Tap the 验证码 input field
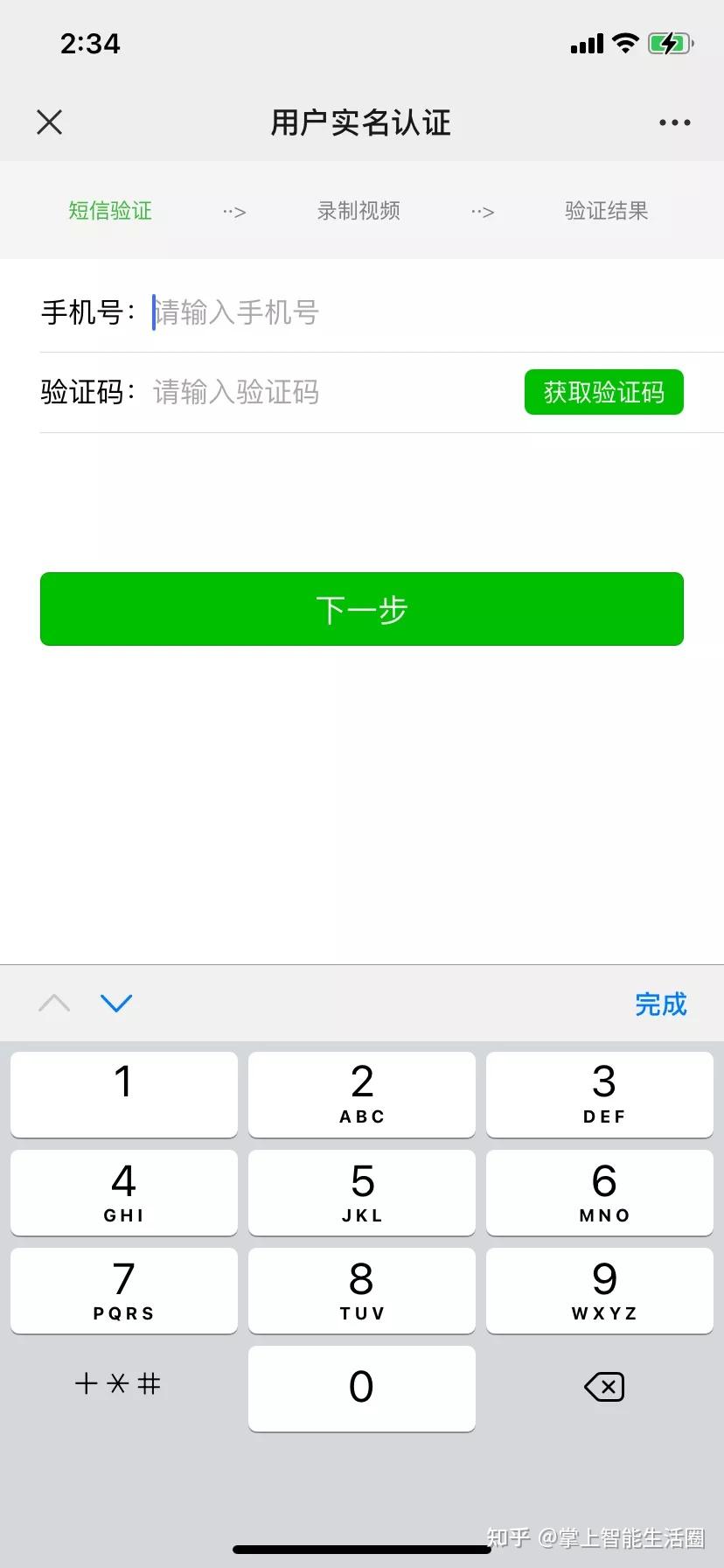724x1568 pixels. click(332, 392)
